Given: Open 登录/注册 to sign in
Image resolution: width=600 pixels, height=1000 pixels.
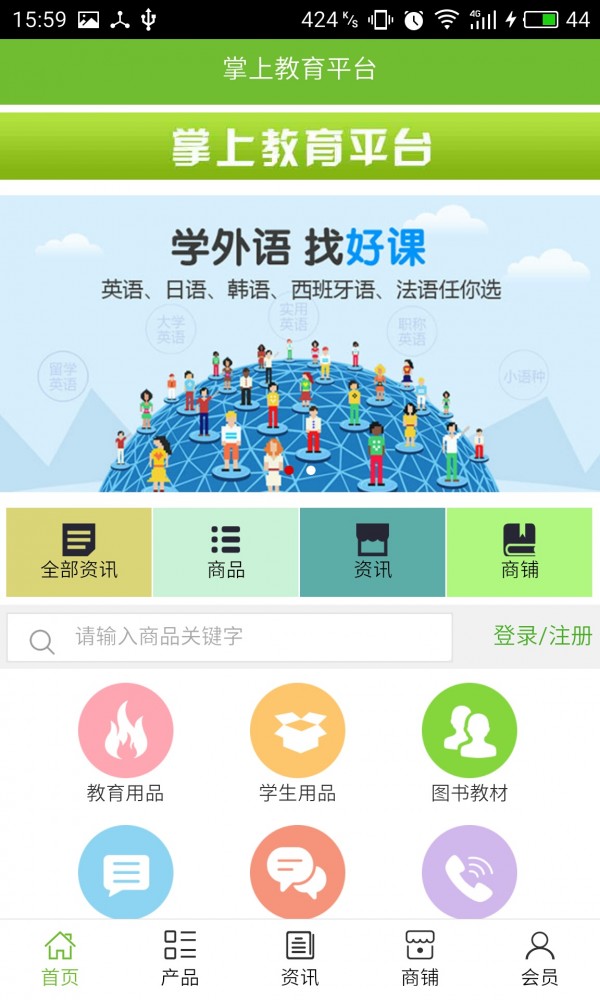Looking at the screenshot, I should pyautogui.click(x=542, y=636).
